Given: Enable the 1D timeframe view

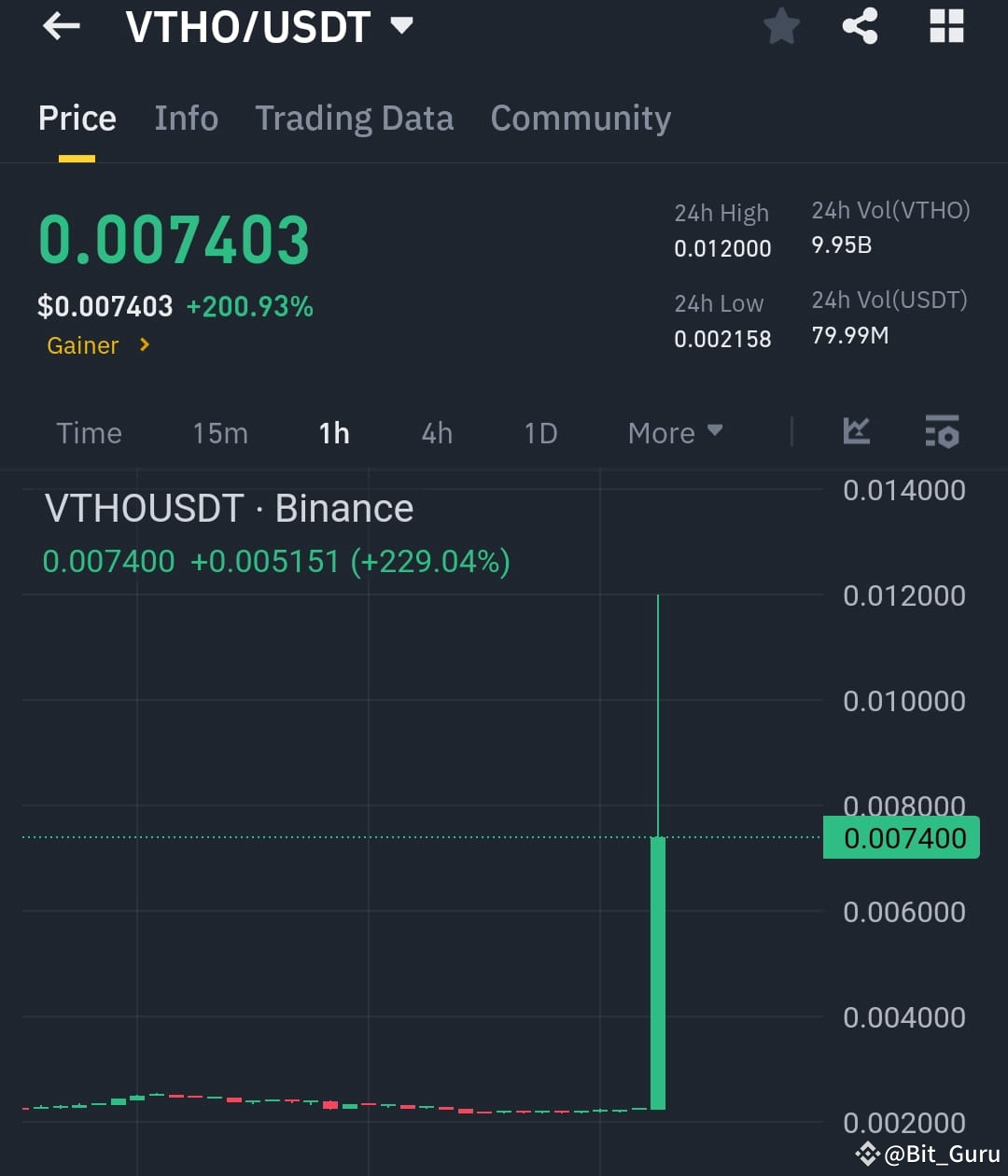Looking at the screenshot, I should (x=539, y=432).
